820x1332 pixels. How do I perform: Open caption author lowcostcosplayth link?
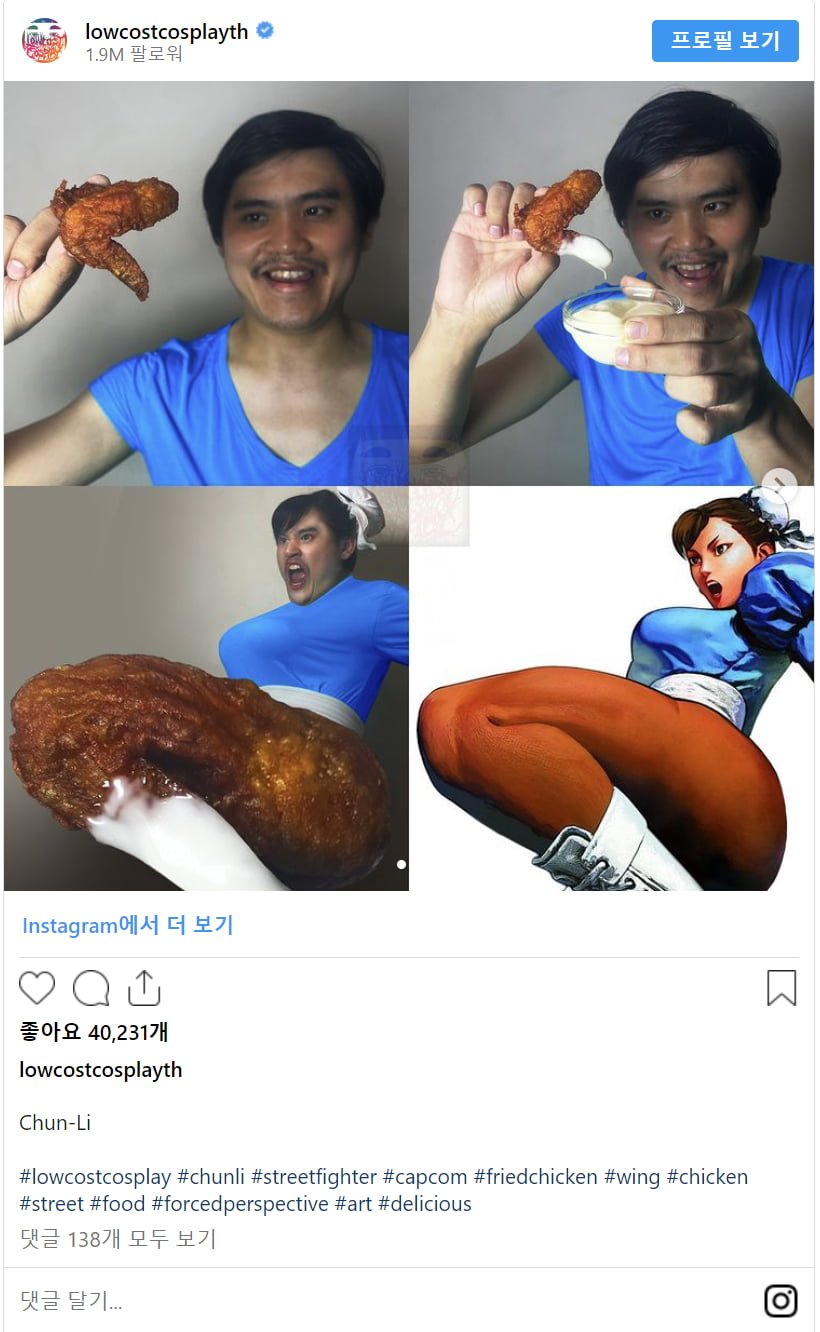100,1070
